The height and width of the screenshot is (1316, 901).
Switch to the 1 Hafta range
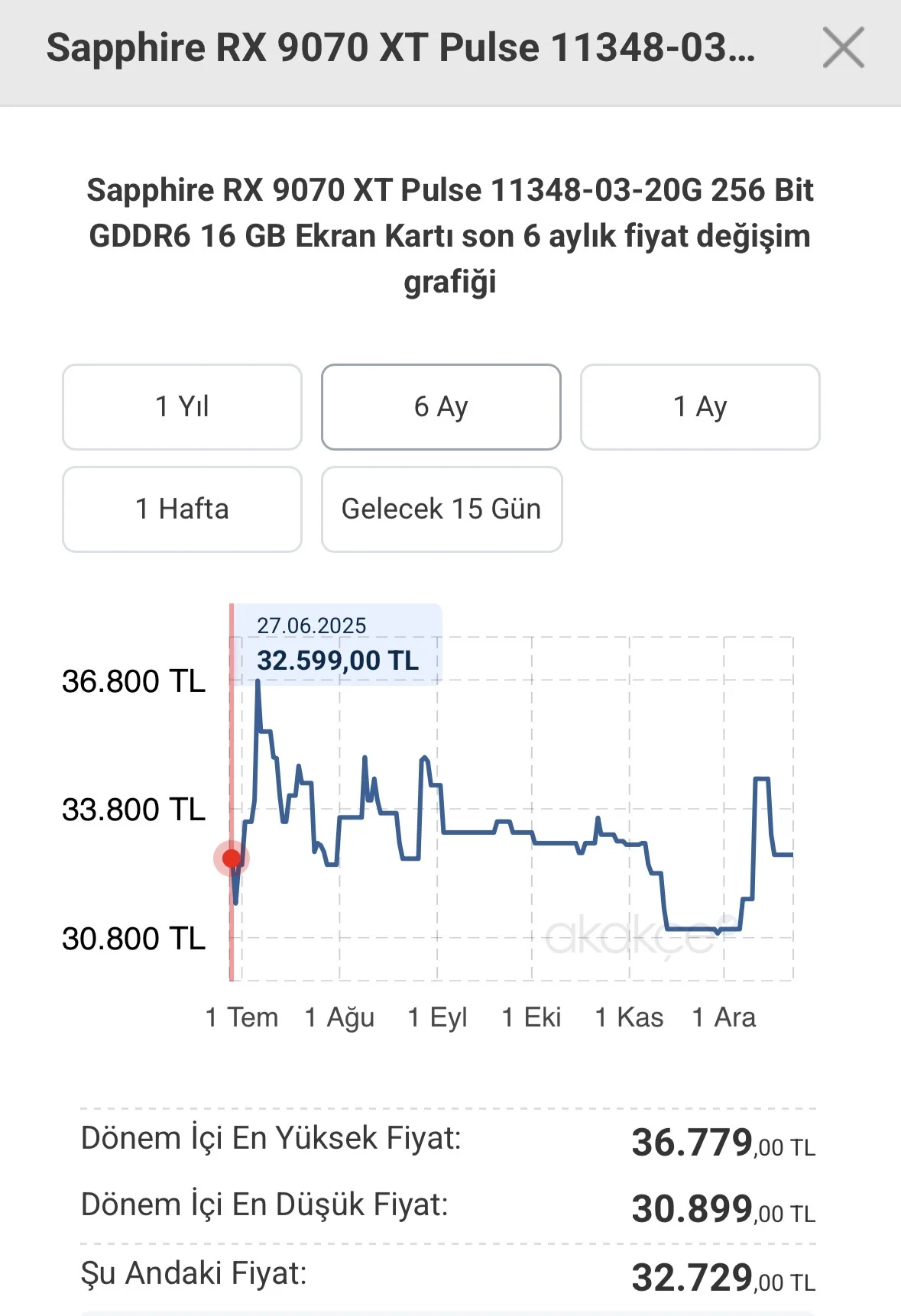[182, 509]
